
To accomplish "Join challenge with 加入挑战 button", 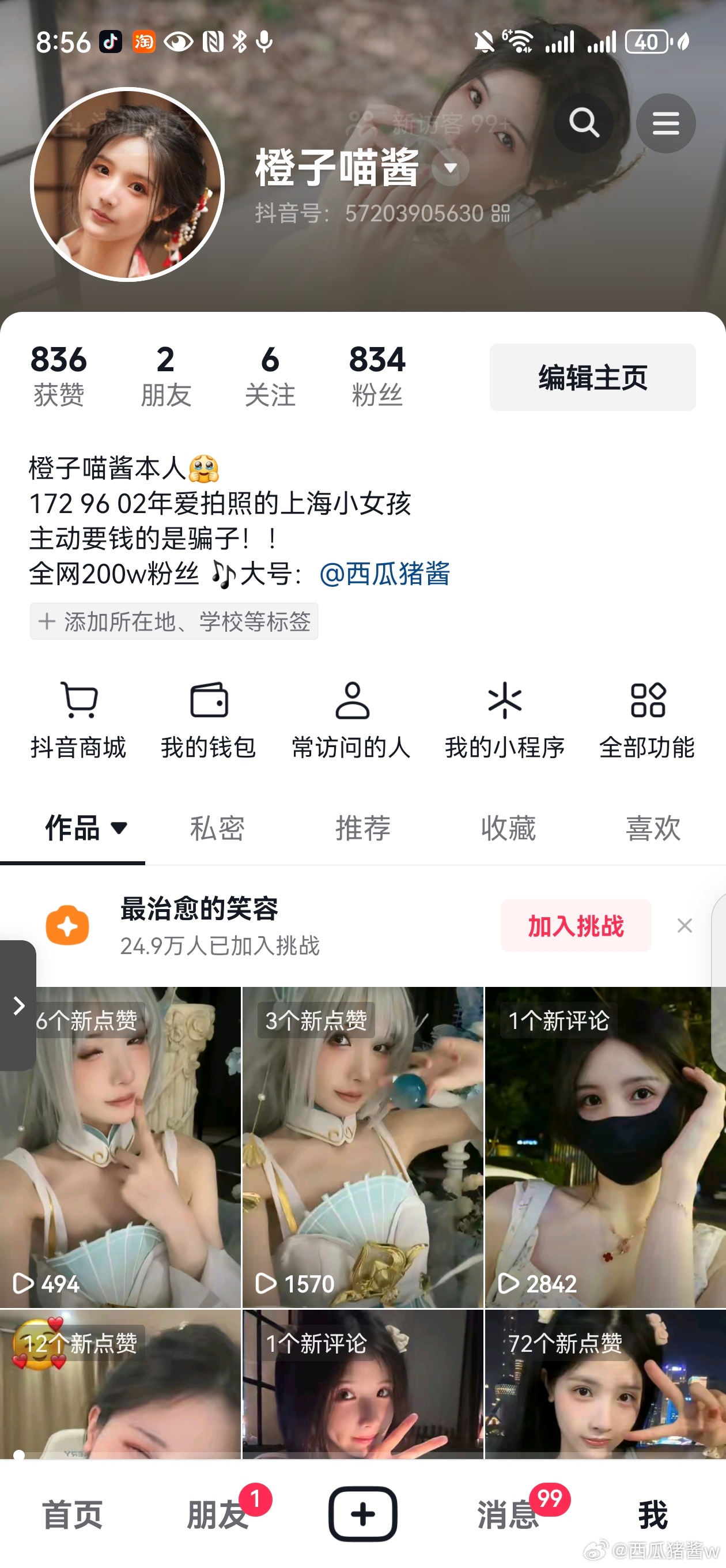I will pos(575,925).
